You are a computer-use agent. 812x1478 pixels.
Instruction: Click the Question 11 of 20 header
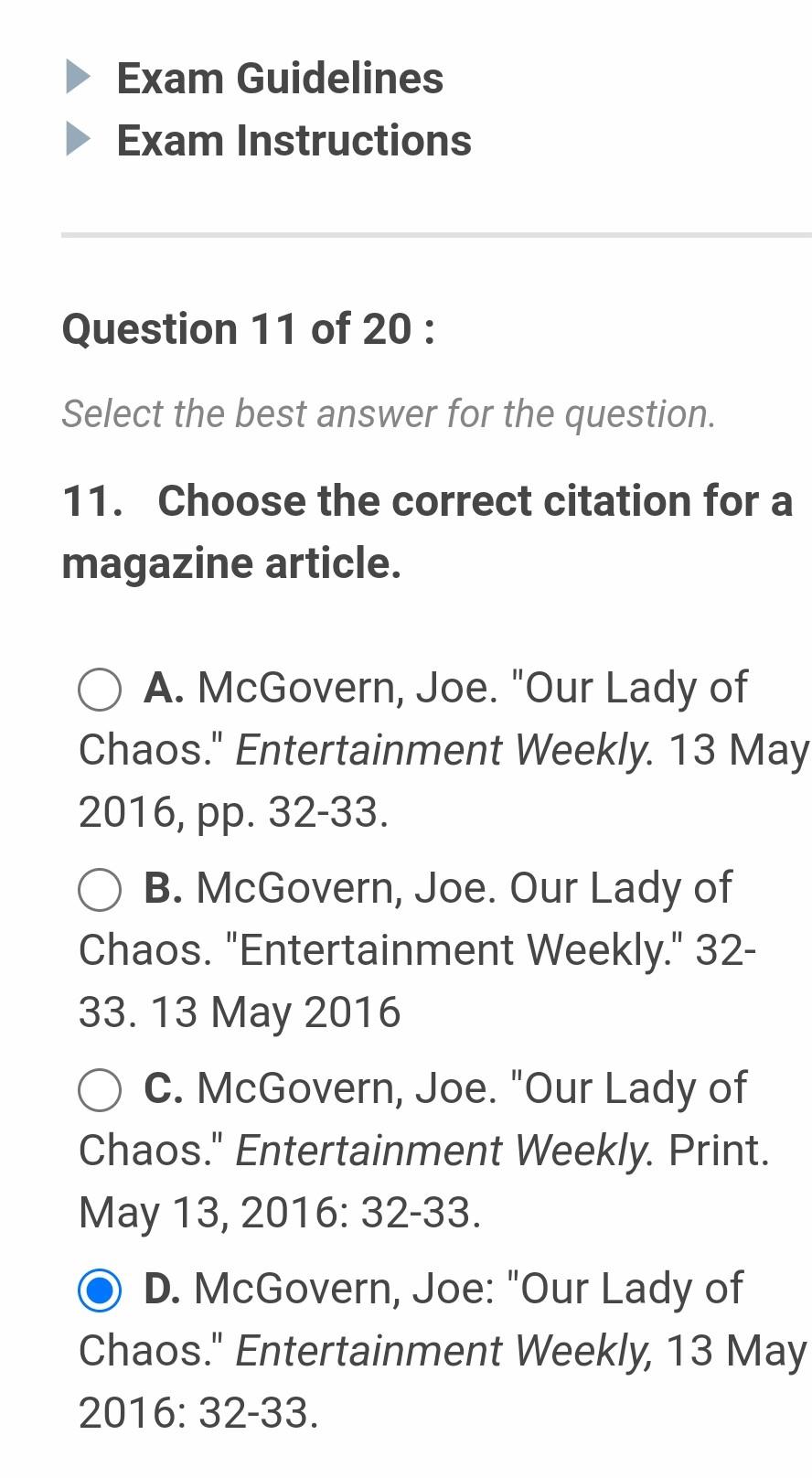tap(245, 328)
